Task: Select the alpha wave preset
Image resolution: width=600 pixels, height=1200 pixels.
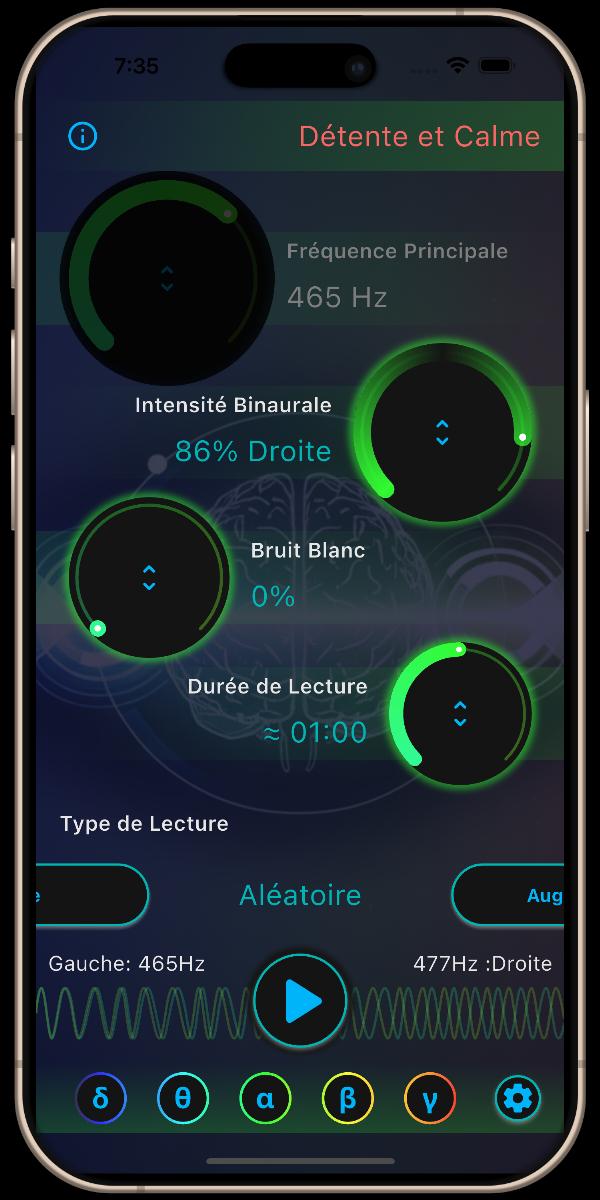Action: coord(265,1099)
